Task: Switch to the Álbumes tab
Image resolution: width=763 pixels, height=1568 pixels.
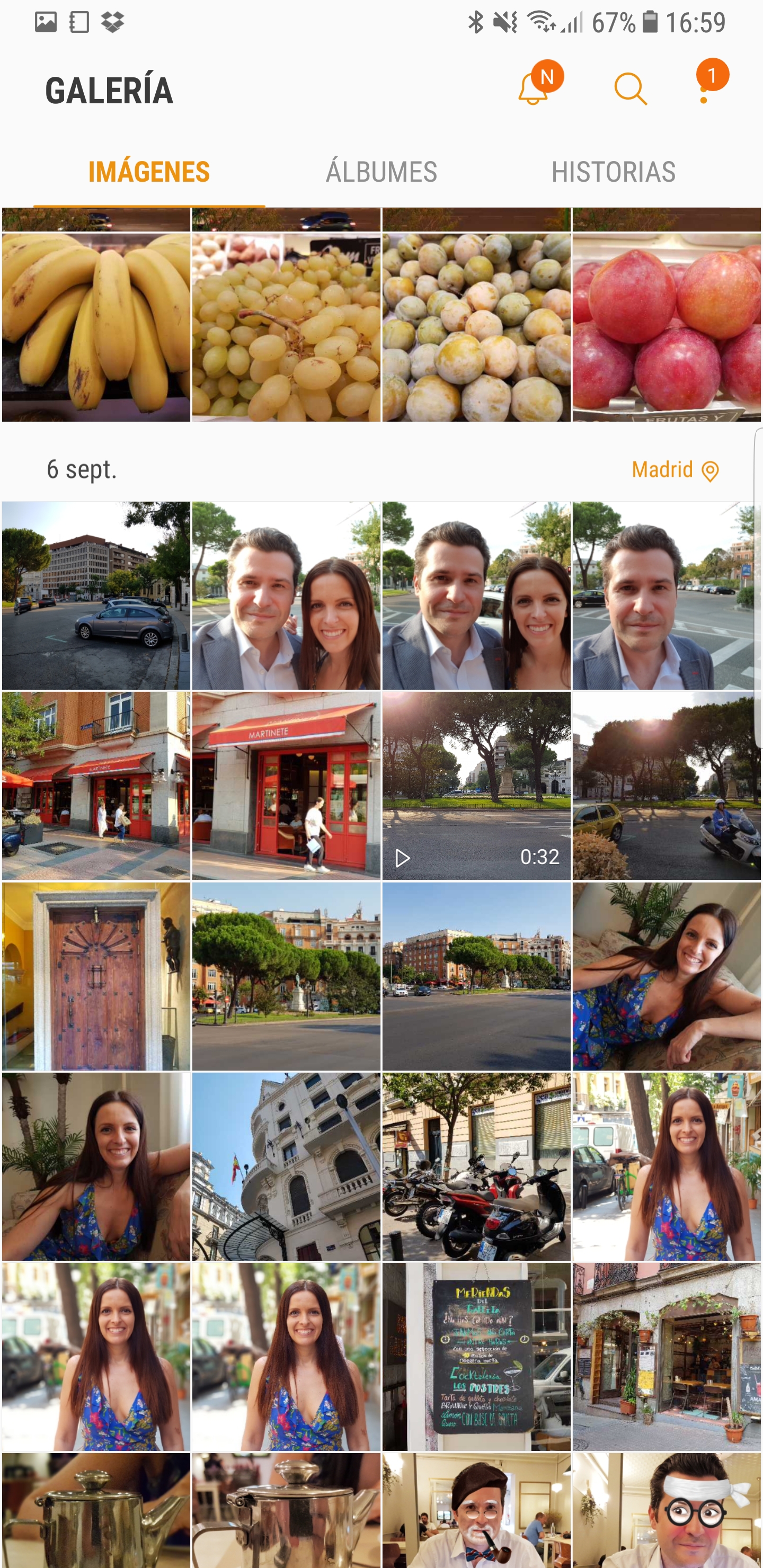Action: click(x=381, y=172)
